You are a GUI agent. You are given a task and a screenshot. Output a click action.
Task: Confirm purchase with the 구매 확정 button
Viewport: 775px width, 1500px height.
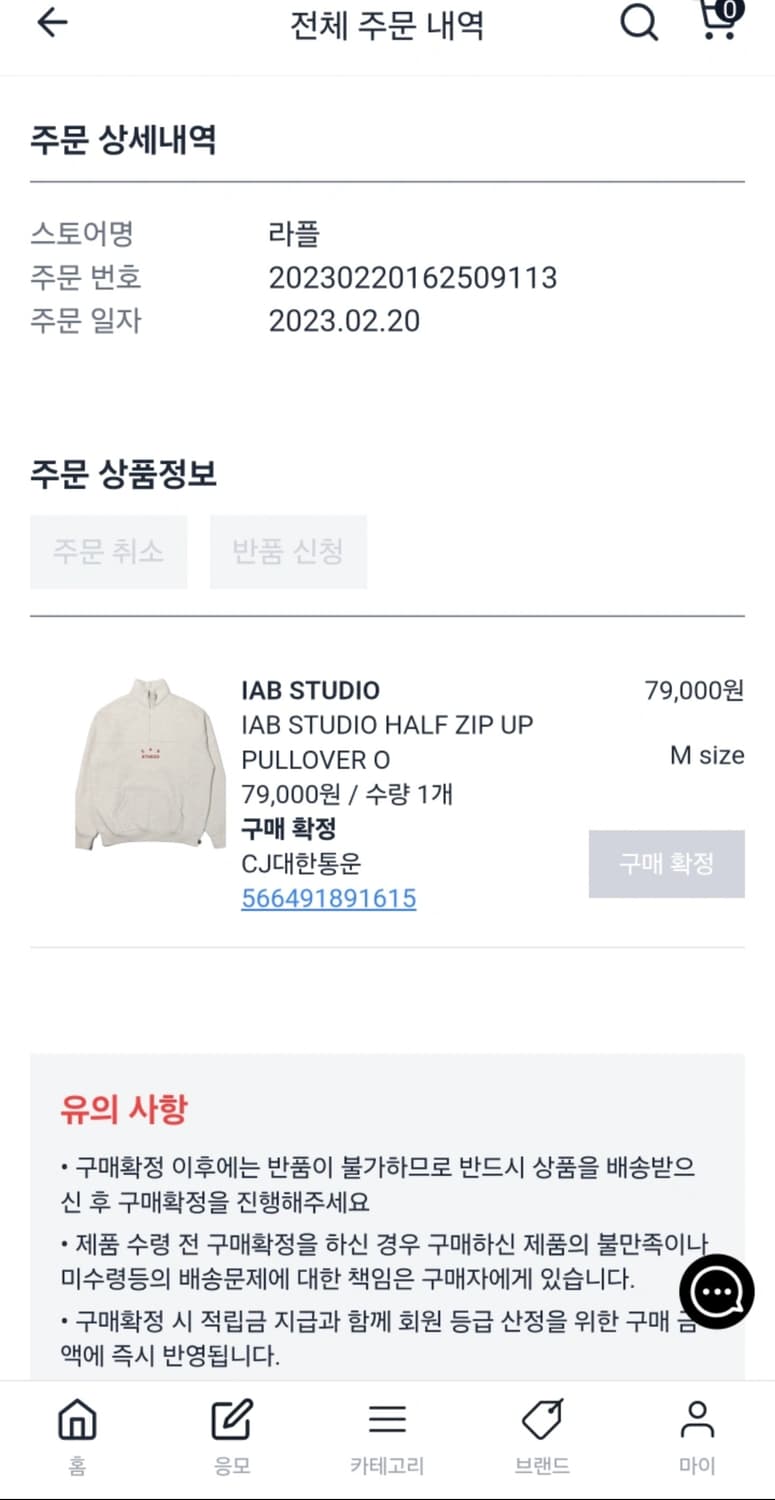point(666,863)
